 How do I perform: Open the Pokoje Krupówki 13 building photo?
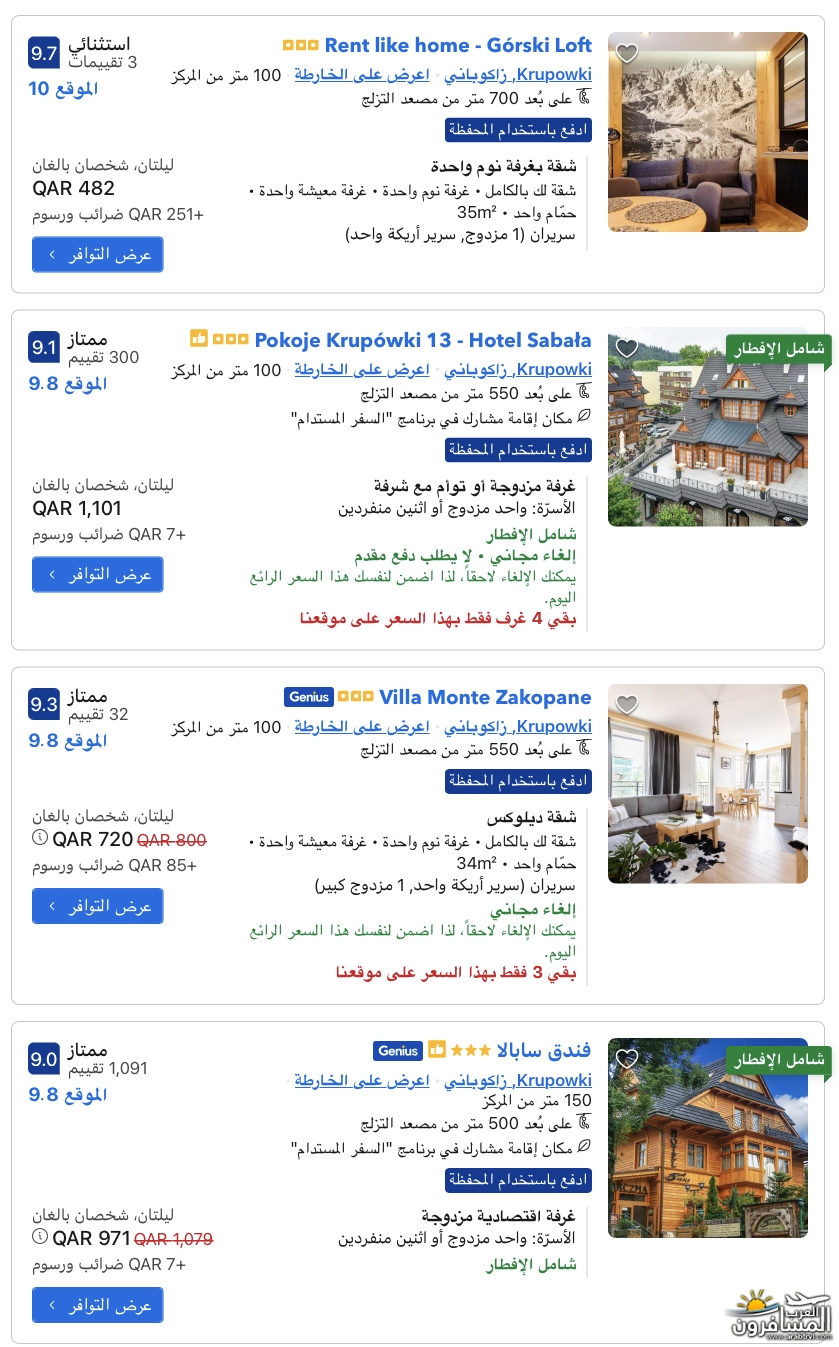tap(708, 427)
